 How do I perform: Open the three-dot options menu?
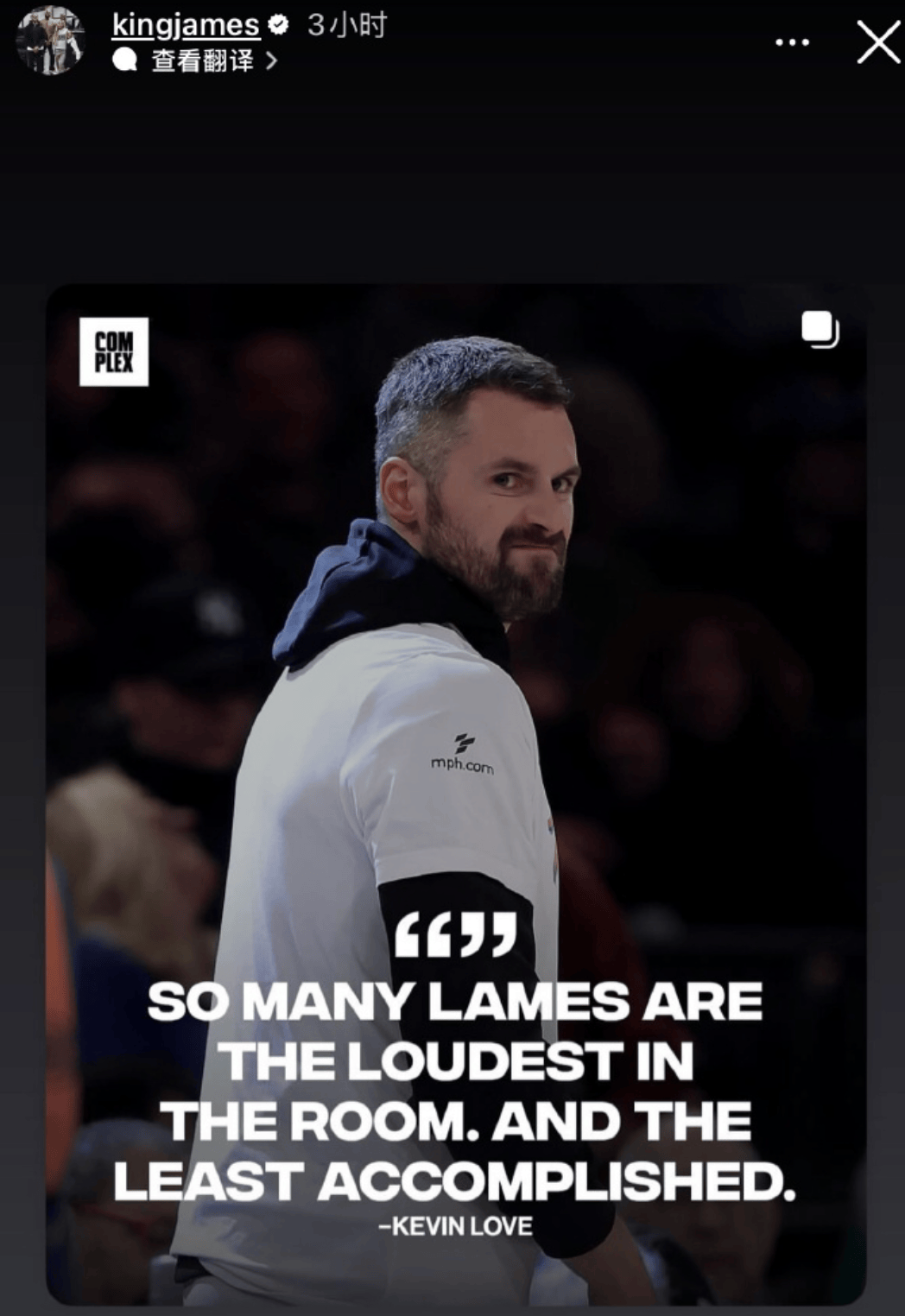[792, 42]
